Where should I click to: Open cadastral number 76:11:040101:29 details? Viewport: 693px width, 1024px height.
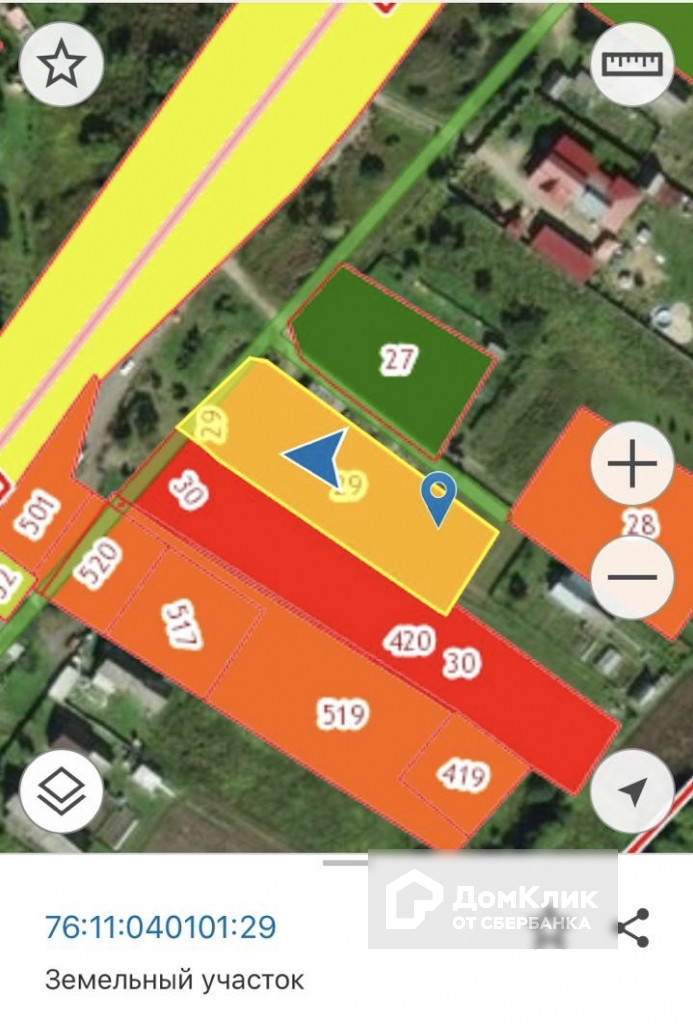[x=161, y=927]
